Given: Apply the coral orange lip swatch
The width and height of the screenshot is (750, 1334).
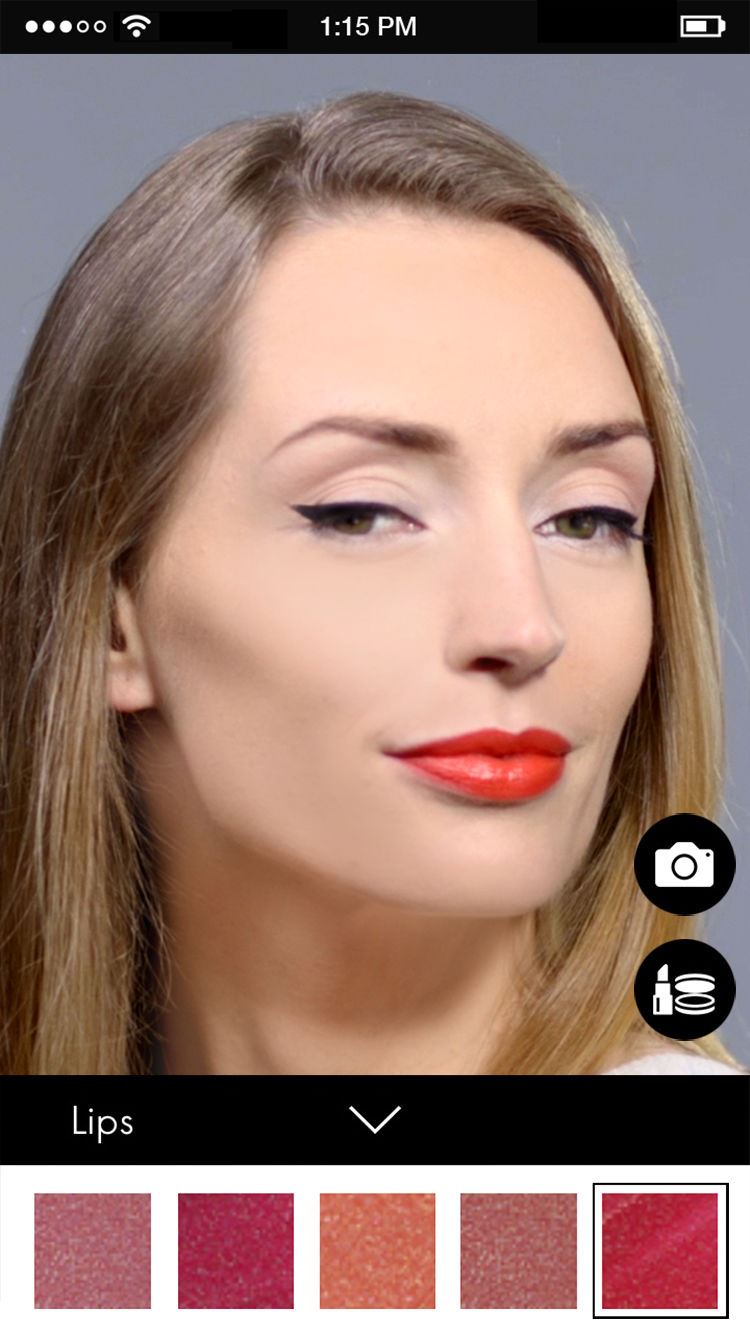Looking at the screenshot, I should click(x=378, y=1251).
